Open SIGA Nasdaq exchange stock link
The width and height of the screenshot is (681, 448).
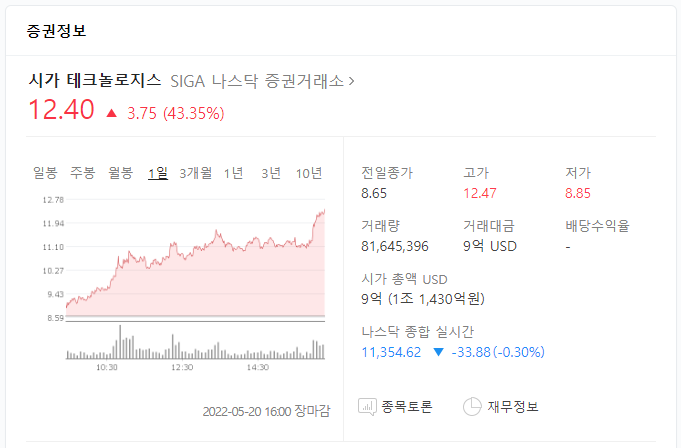[262, 80]
